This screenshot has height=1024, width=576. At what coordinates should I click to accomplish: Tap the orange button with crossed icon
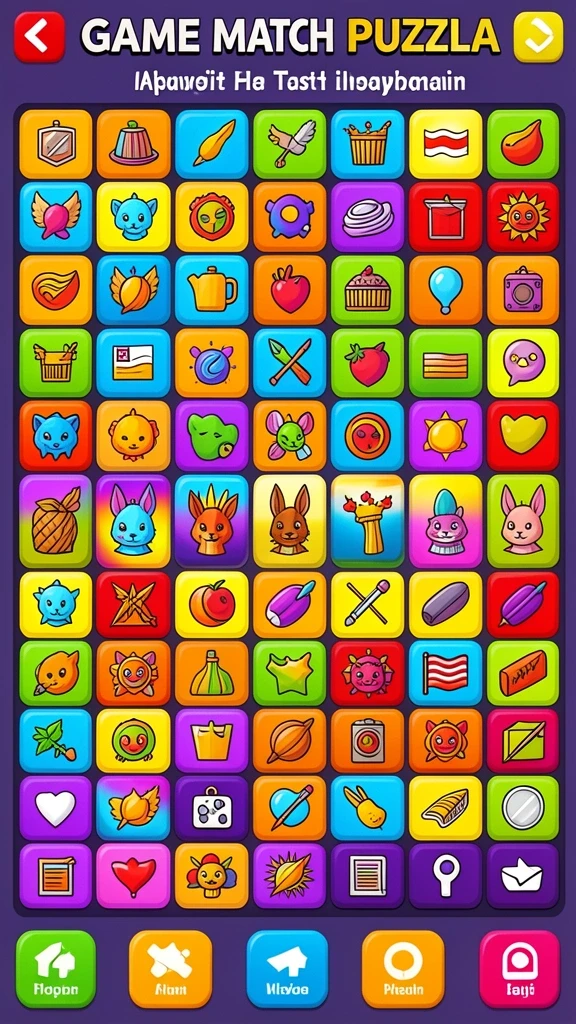click(x=170, y=969)
